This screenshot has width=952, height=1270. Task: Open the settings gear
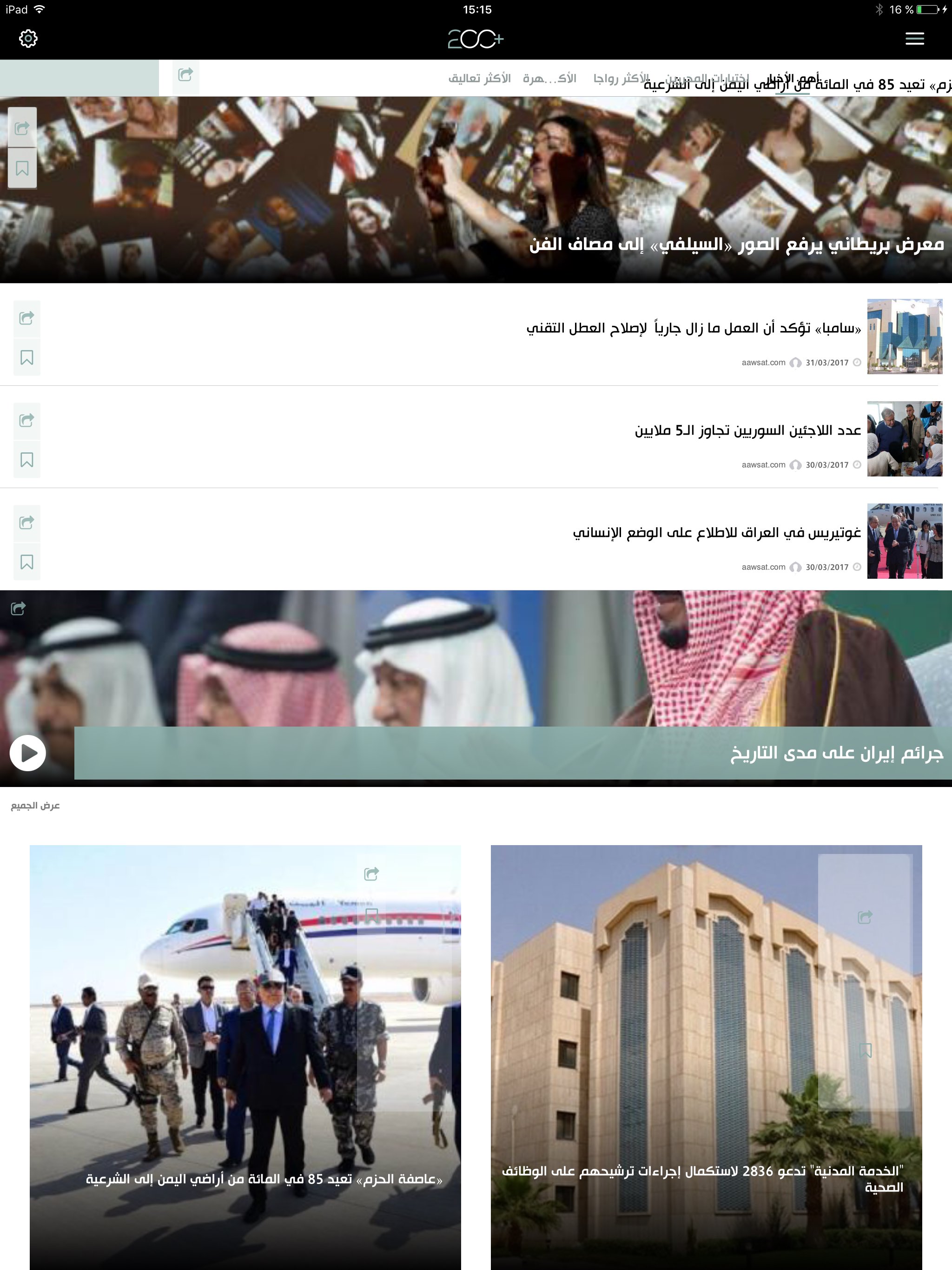[28, 39]
